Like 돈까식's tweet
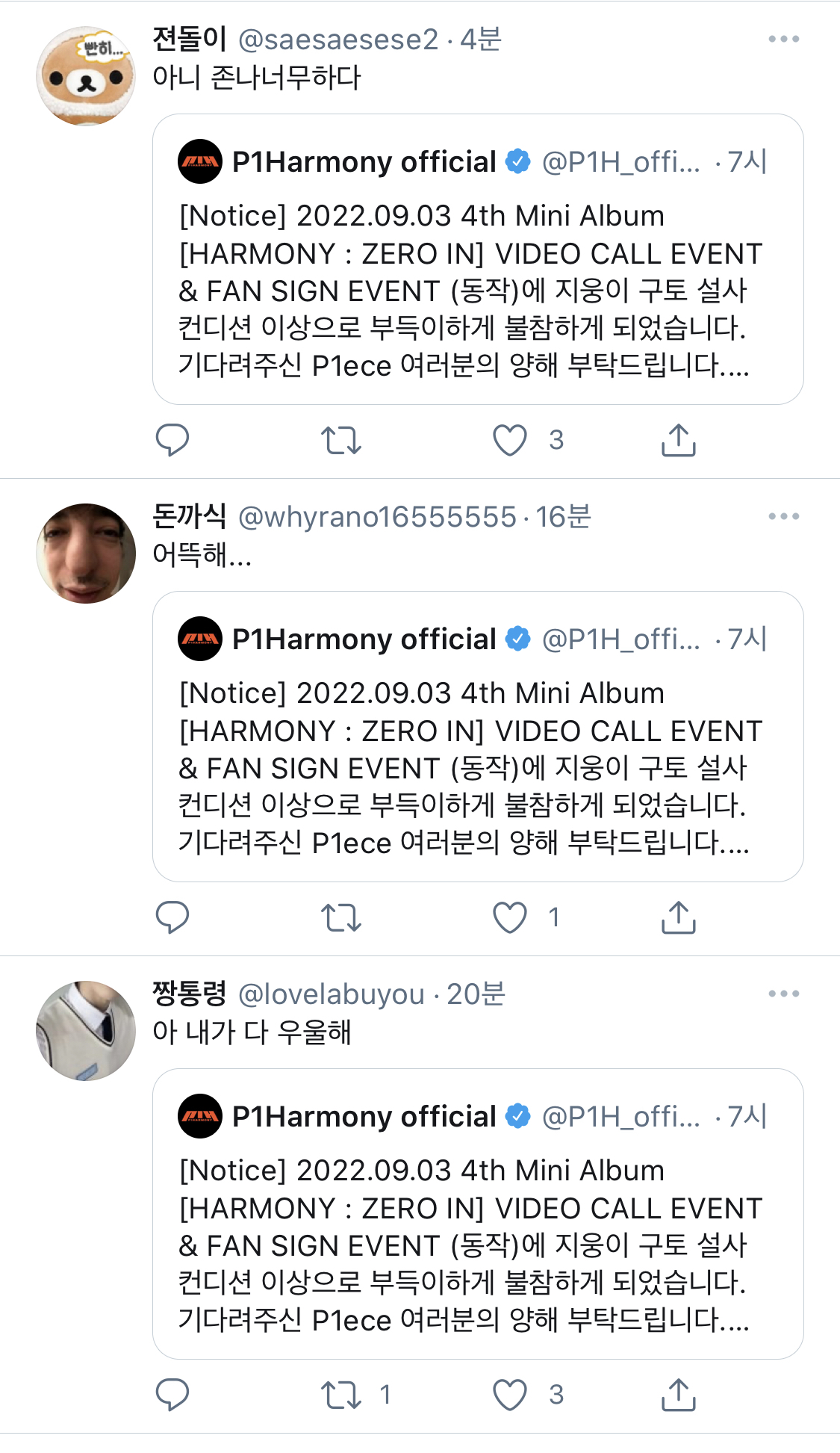Viewport: 840px width, 1453px height. click(510, 917)
